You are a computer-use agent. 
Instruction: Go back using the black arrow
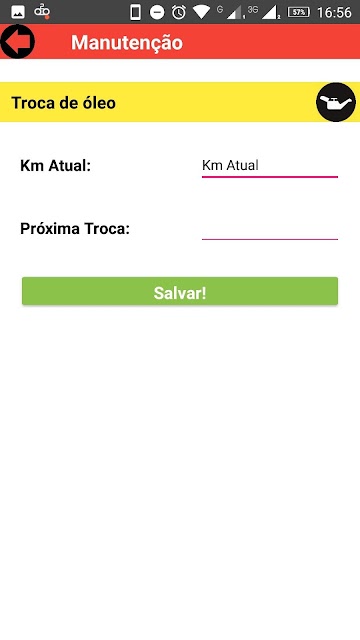[18, 41]
